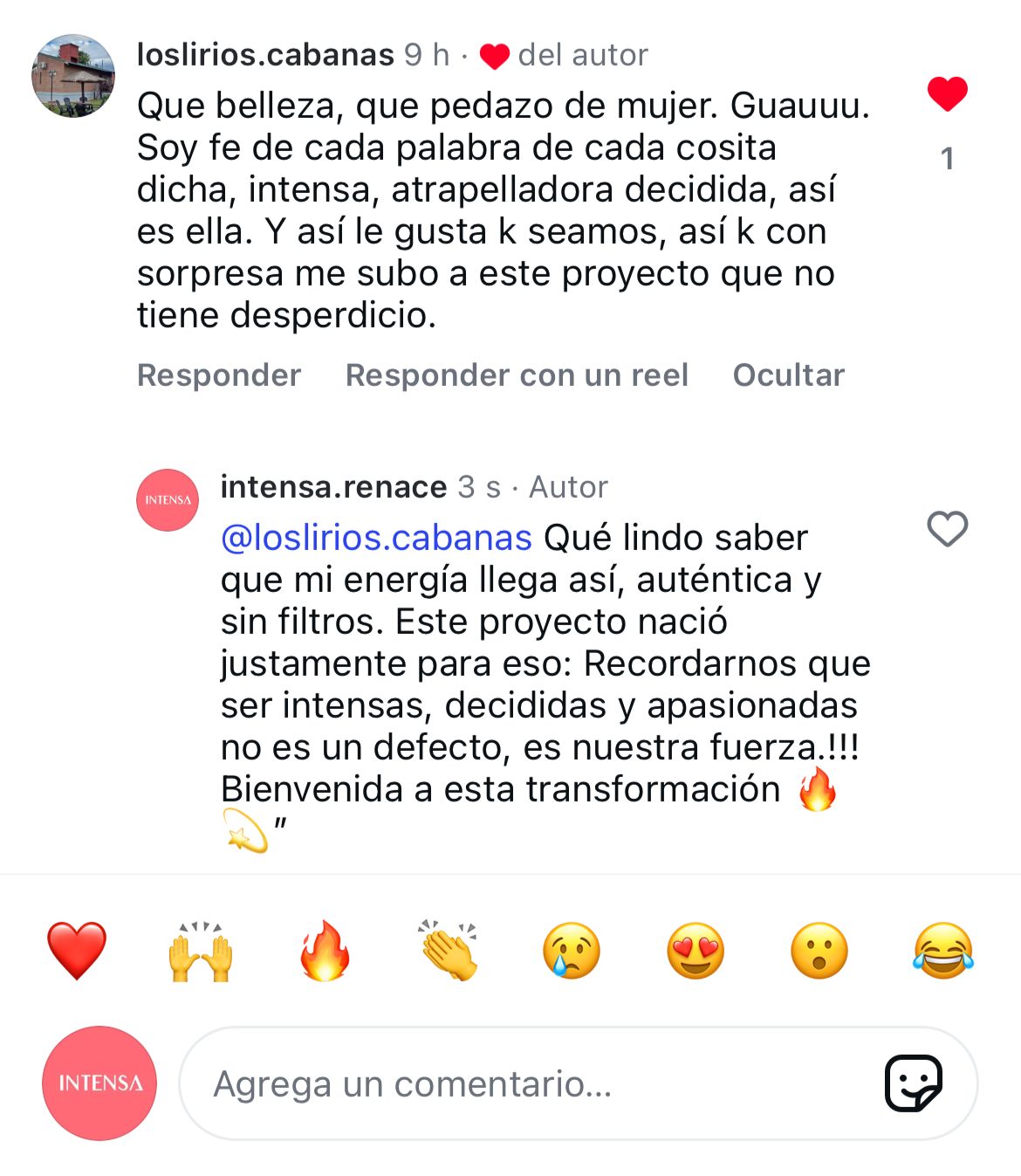Image resolution: width=1021 pixels, height=1176 pixels.
Task: React with the red heart emoji
Action: tap(79, 950)
